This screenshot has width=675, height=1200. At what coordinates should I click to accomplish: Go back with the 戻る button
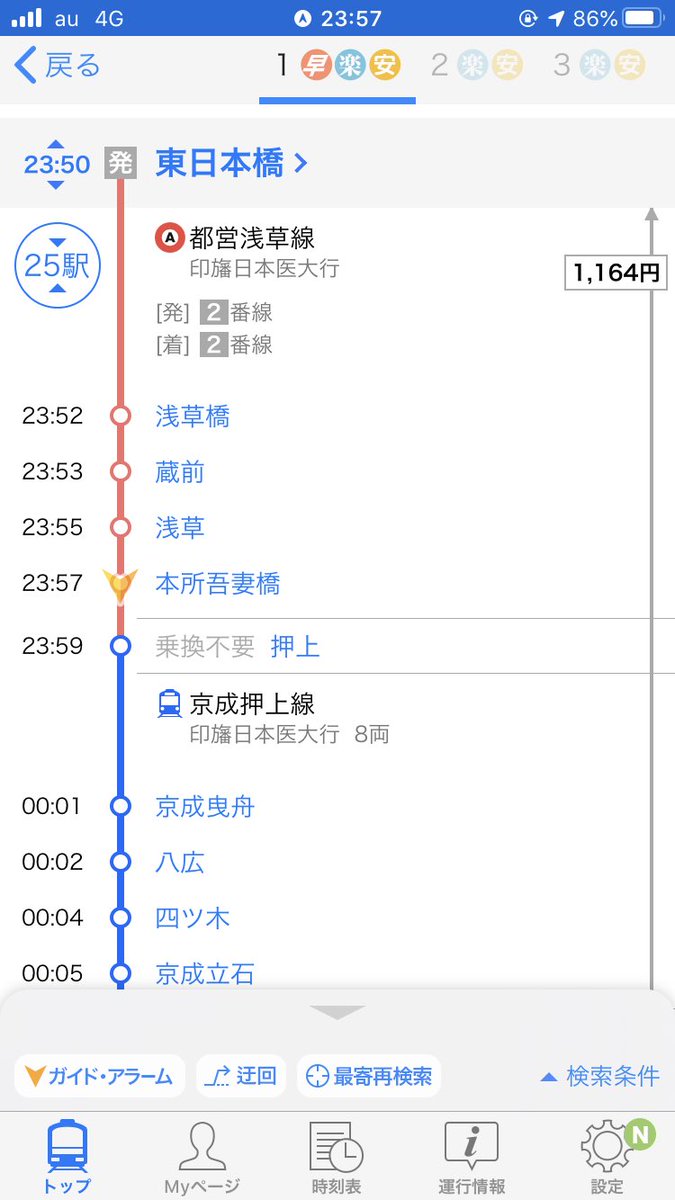[58, 66]
